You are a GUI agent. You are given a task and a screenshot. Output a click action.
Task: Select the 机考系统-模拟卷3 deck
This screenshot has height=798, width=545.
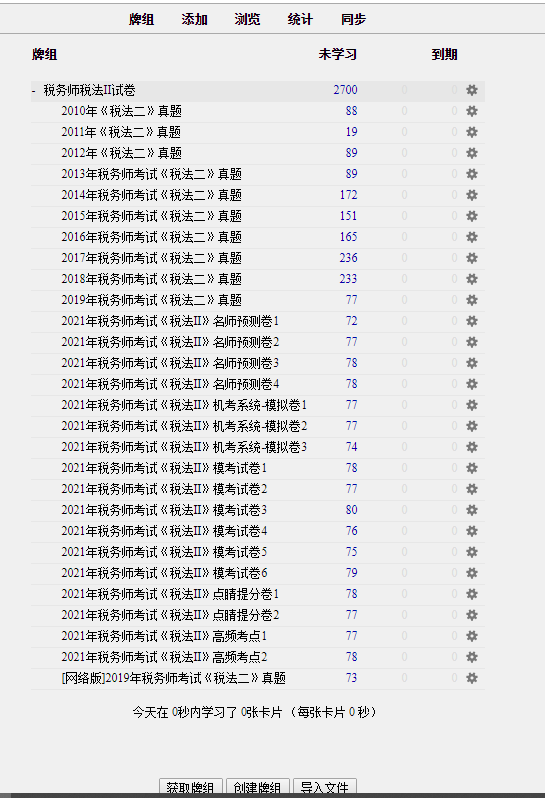point(184,447)
